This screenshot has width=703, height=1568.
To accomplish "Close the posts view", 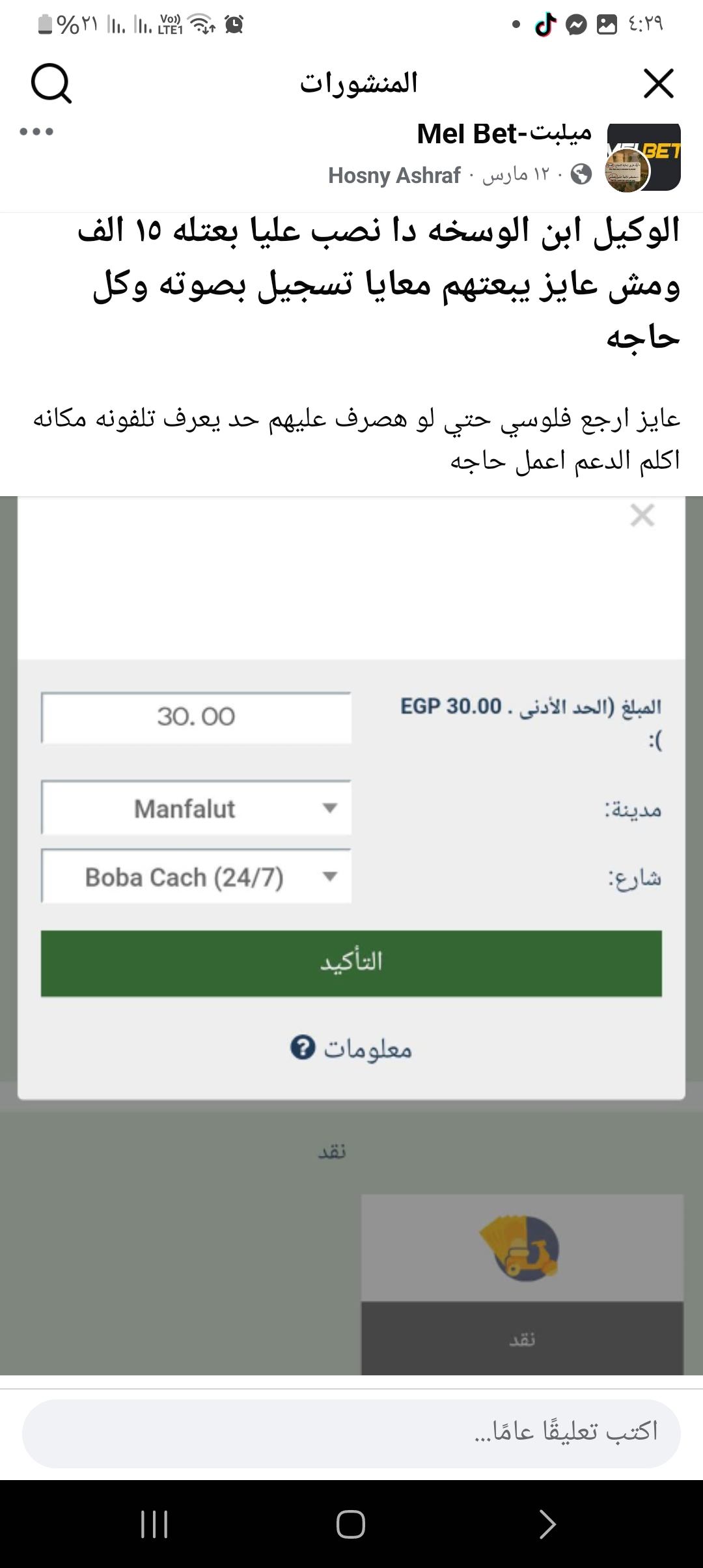I will pos(658,83).
